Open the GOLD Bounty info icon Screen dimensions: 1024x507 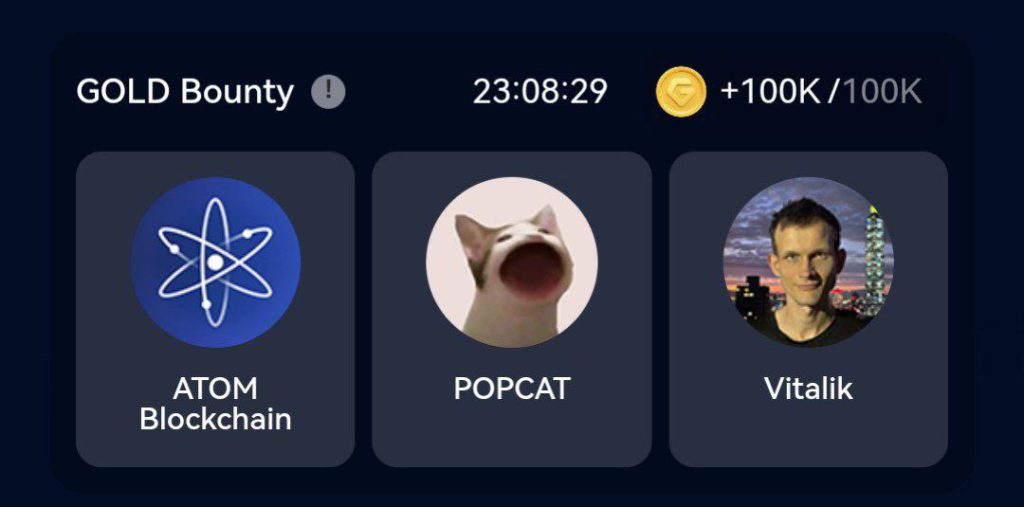[x=328, y=92]
